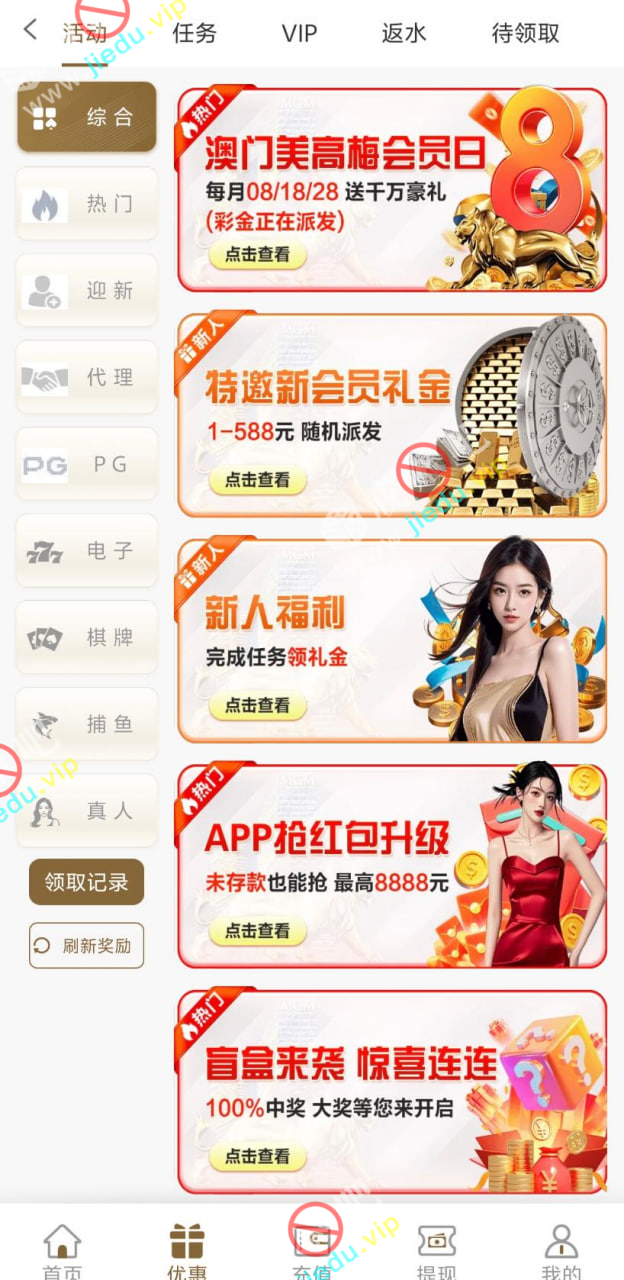Viewport: 624px width, 1280px height.
Task: Switch to the 任务 tab
Action: [194, 33]
